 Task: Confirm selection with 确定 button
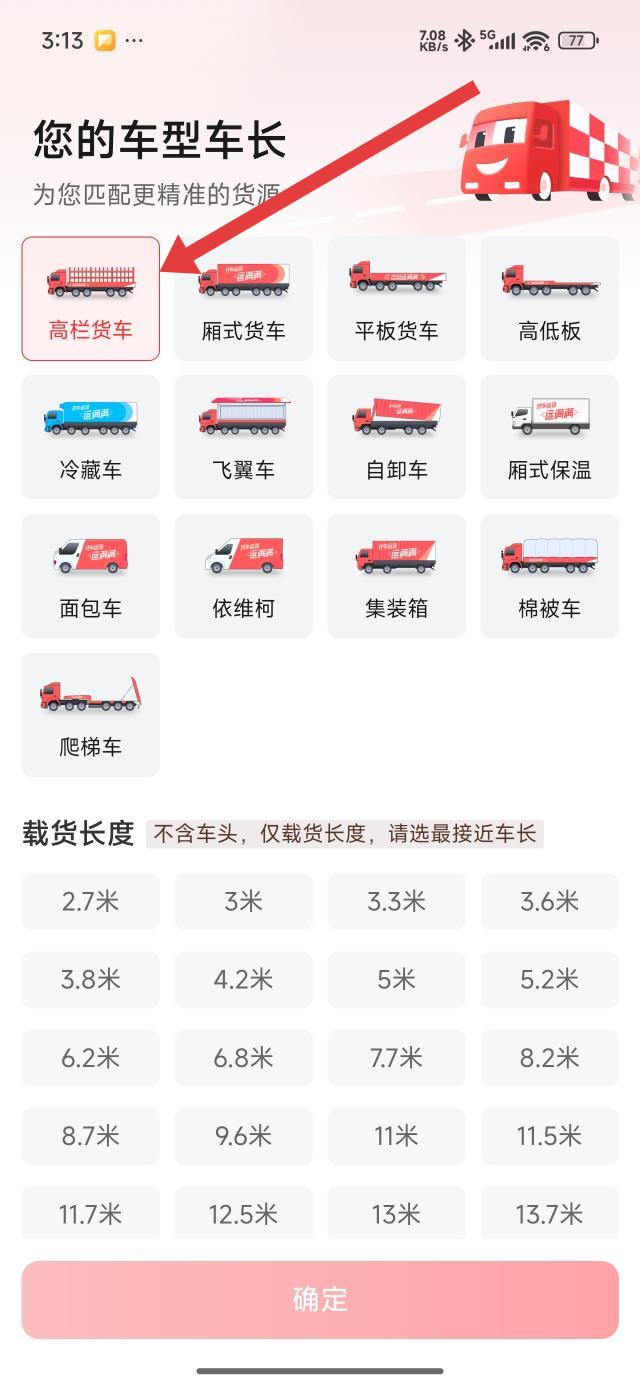[320, 1299]
